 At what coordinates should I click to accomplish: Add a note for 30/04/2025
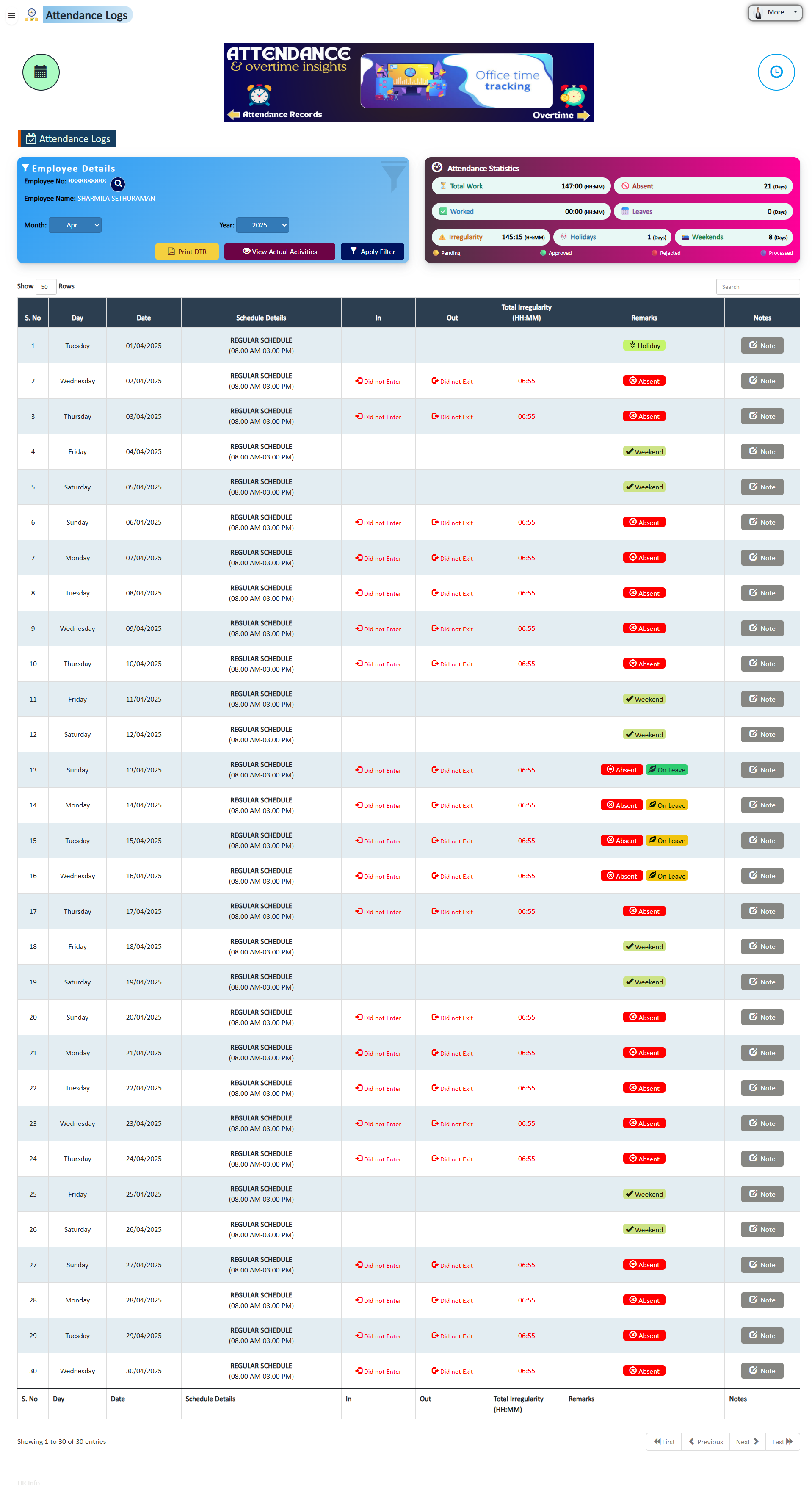tap(762, 1371)
